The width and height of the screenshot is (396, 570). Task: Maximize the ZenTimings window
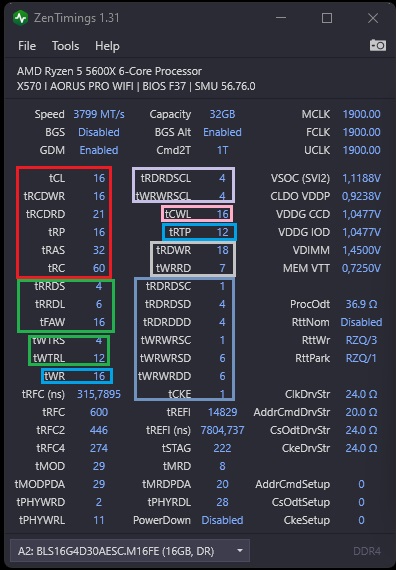click(x=327, y=18)
